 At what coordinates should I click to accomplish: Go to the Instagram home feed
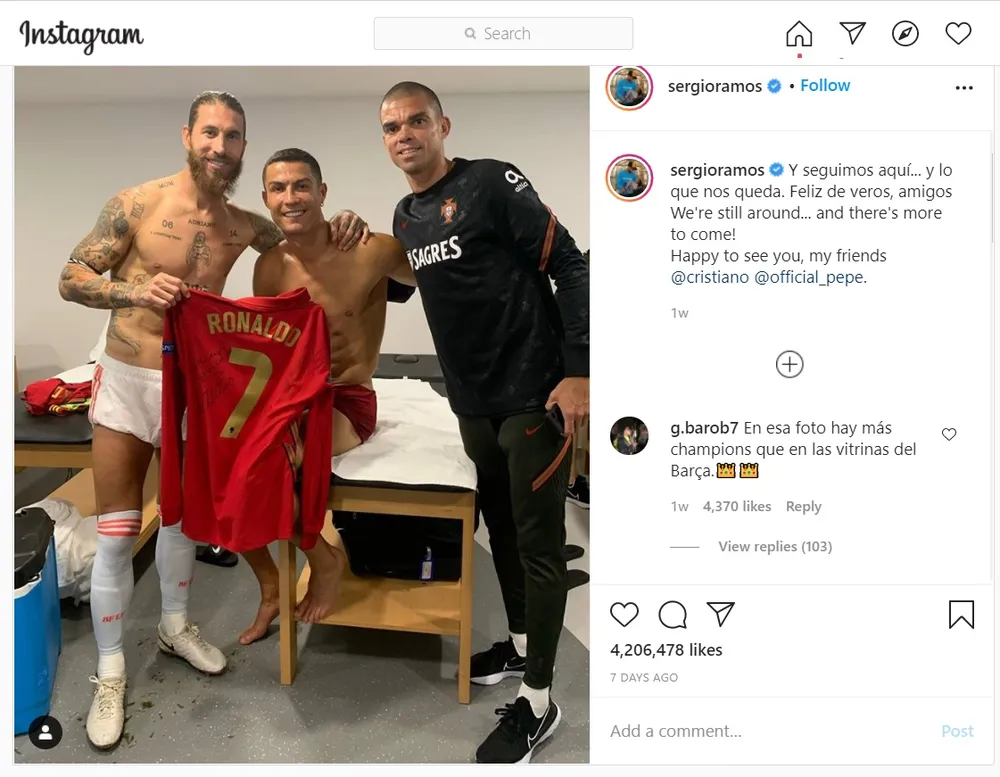799,34
